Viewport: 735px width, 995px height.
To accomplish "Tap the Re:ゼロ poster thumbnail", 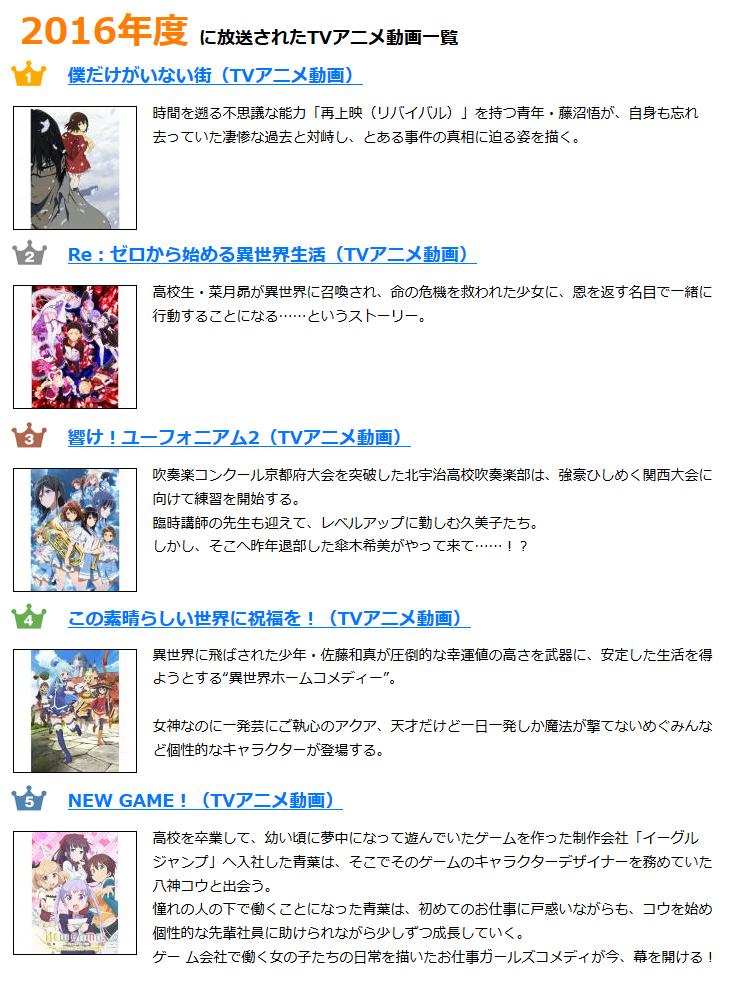I will (75, 346).
